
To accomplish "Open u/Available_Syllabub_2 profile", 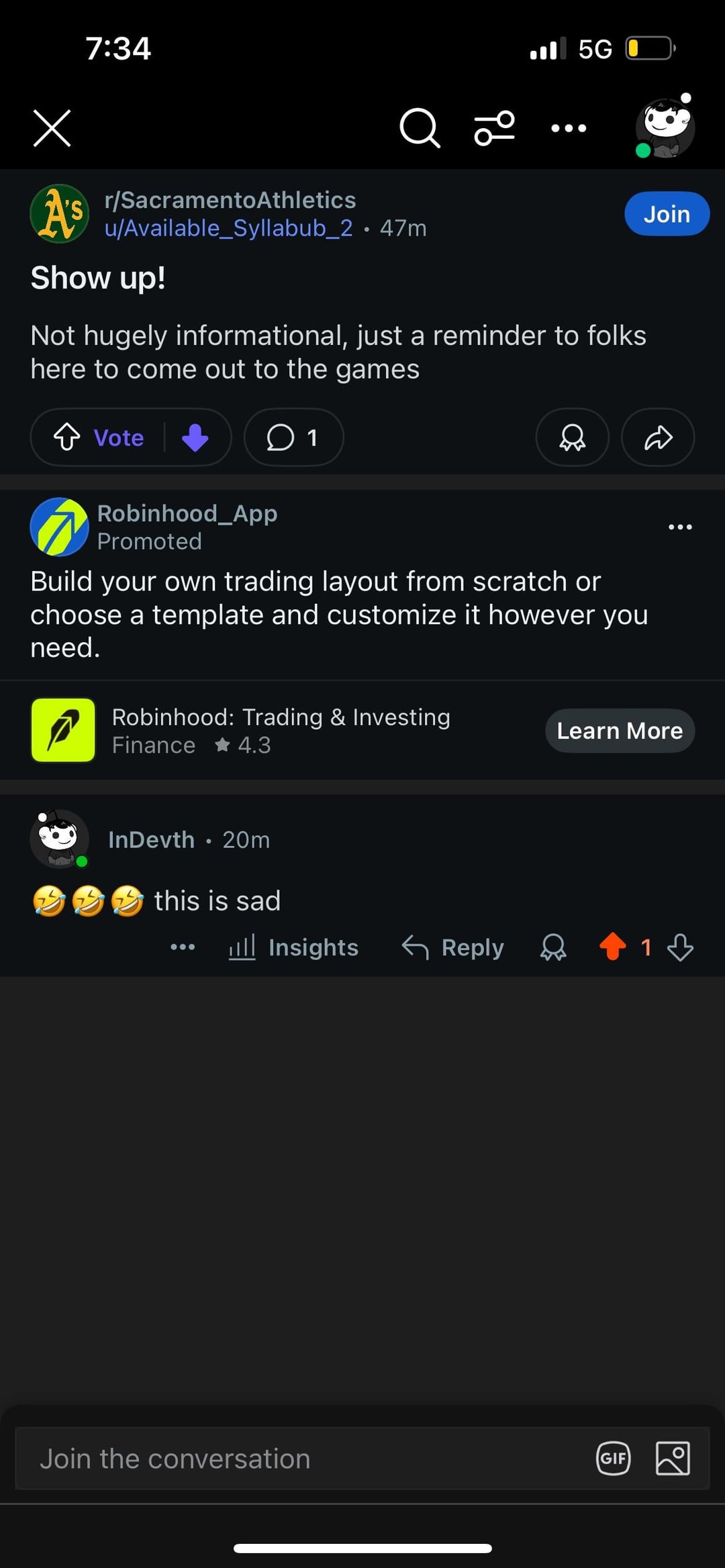I will point(228,228).
